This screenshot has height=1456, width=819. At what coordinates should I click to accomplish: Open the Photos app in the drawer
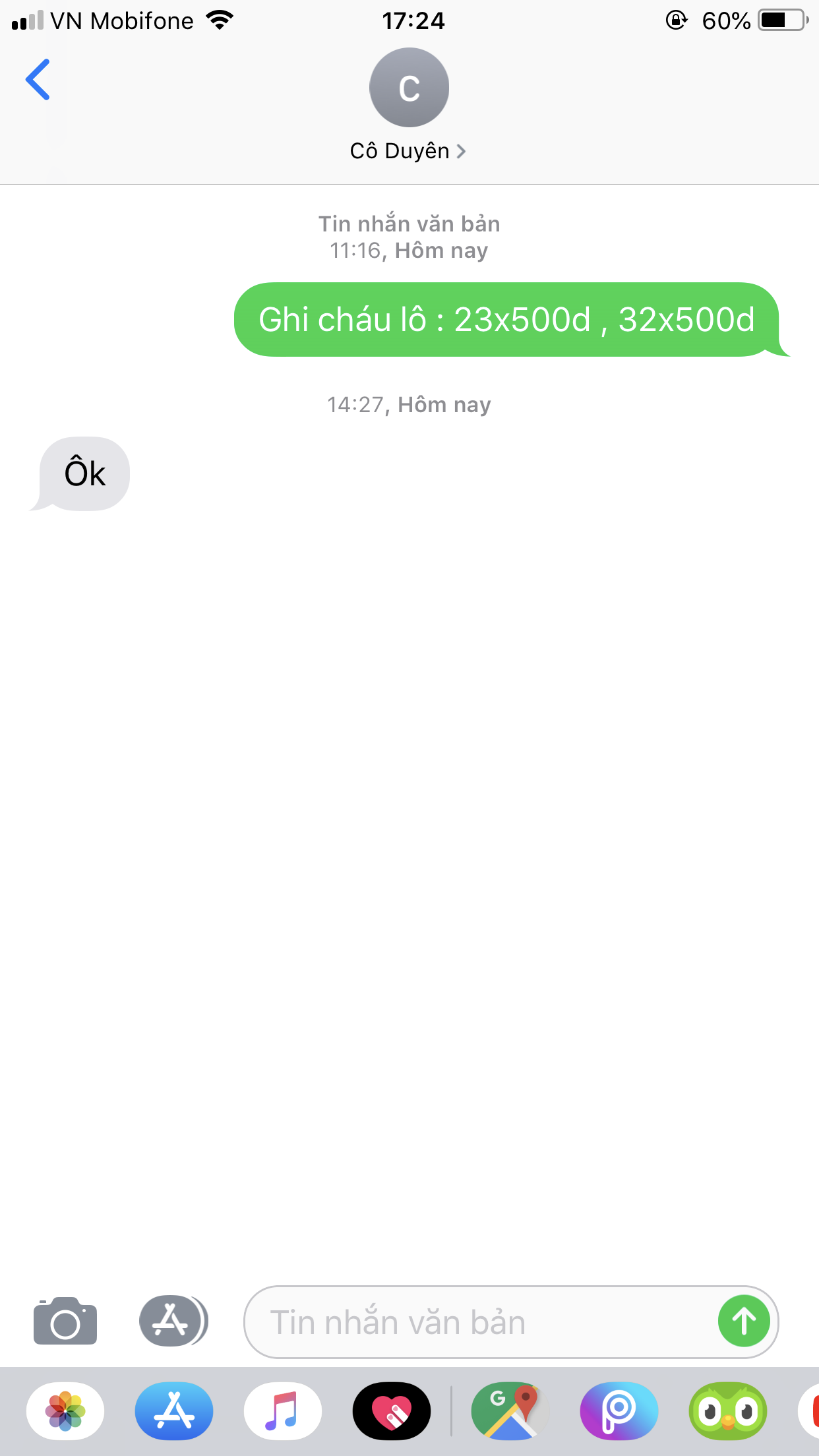tap(65, 1411)
